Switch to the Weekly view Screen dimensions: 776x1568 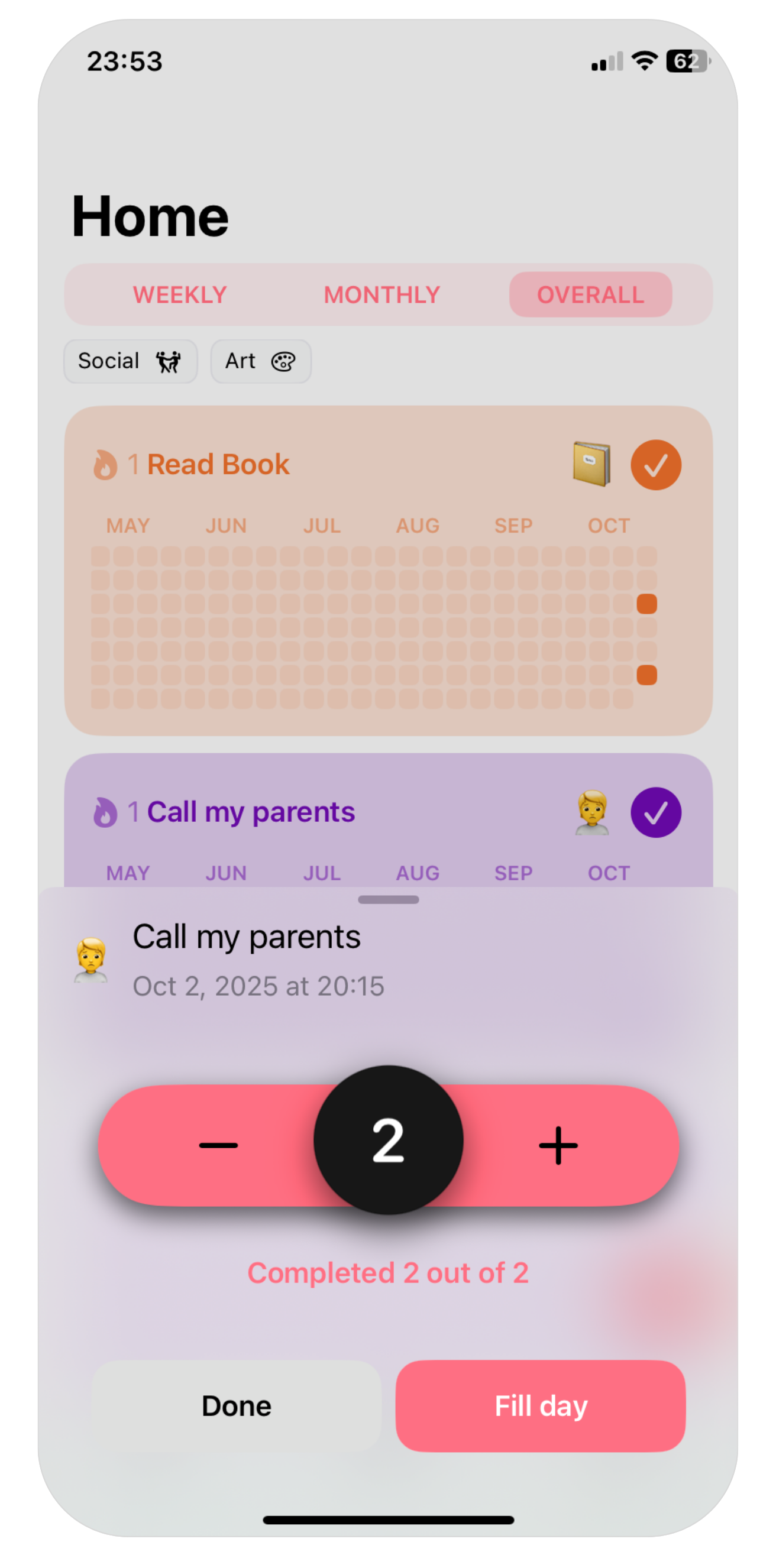(180, 295)
